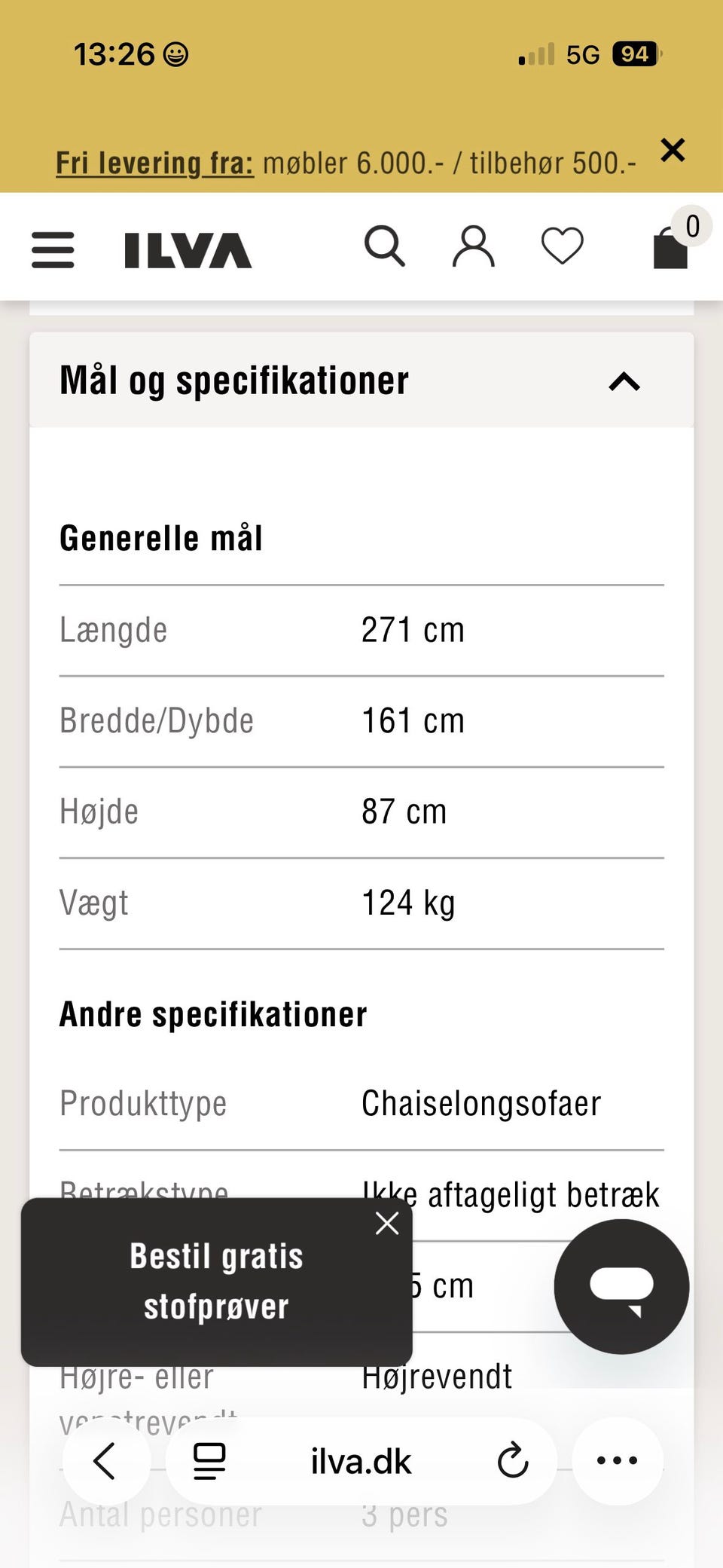Dismiss the free delivery banner

[673, 150]
